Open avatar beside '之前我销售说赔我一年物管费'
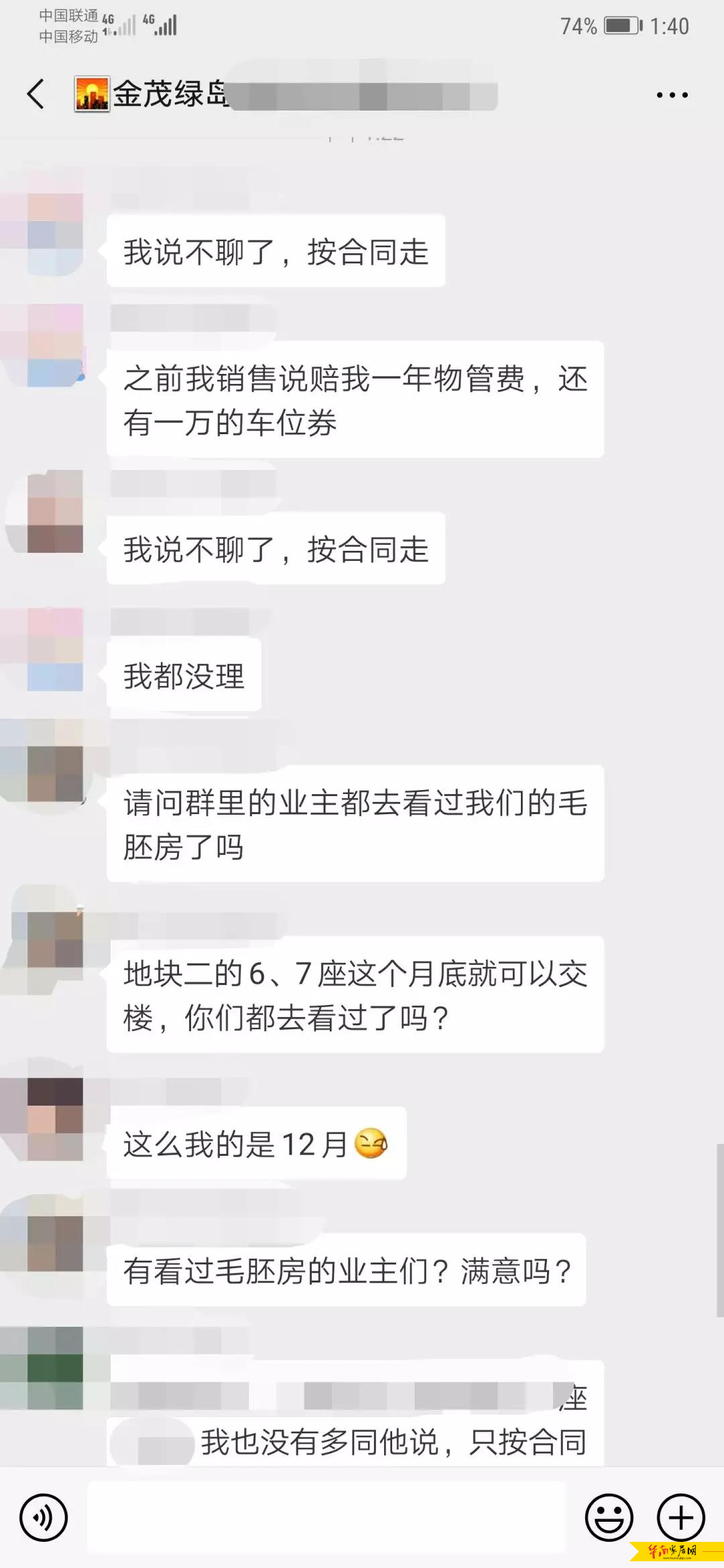The height and width of the screenshot is (1568, 724). [55, 346]
